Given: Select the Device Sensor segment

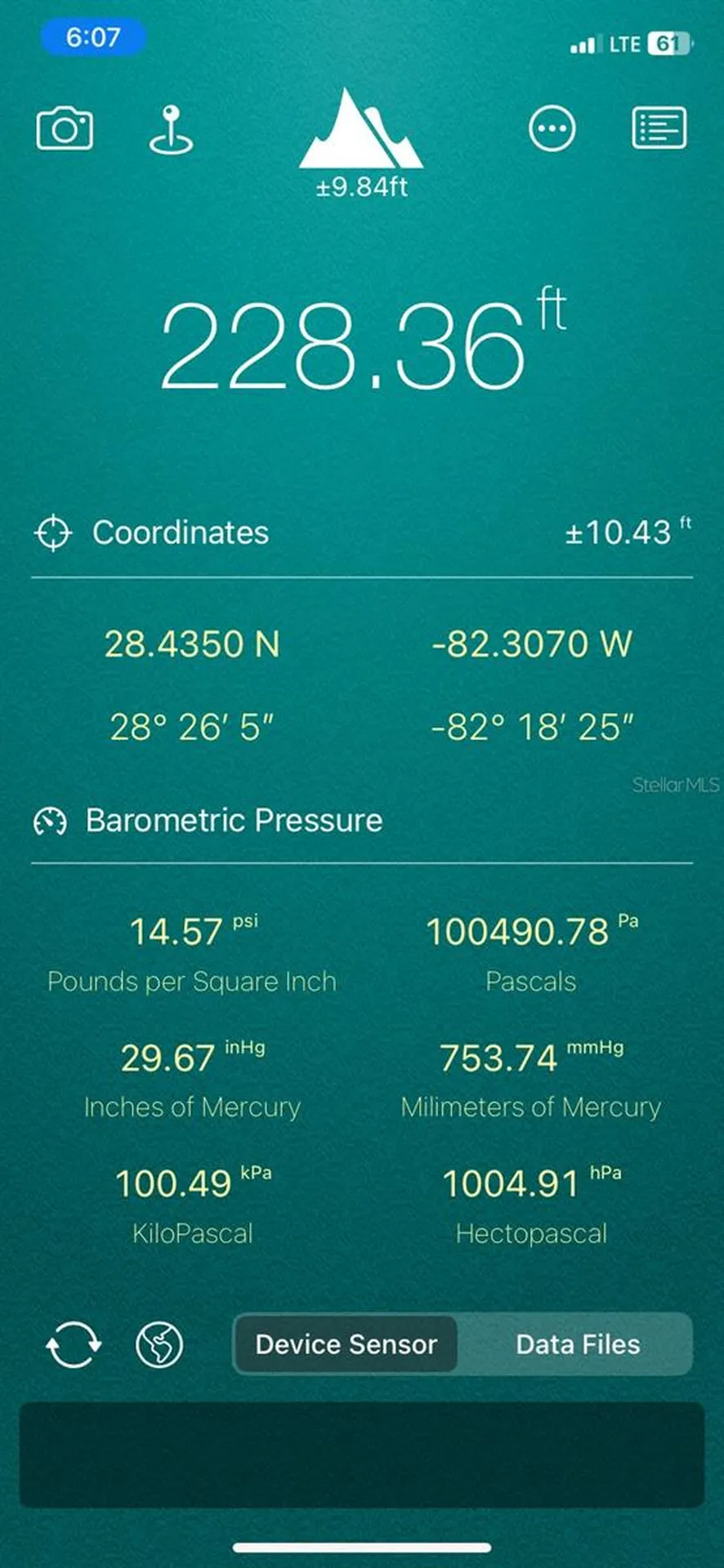Looking at the screenshot, I should click(346, 1344).
